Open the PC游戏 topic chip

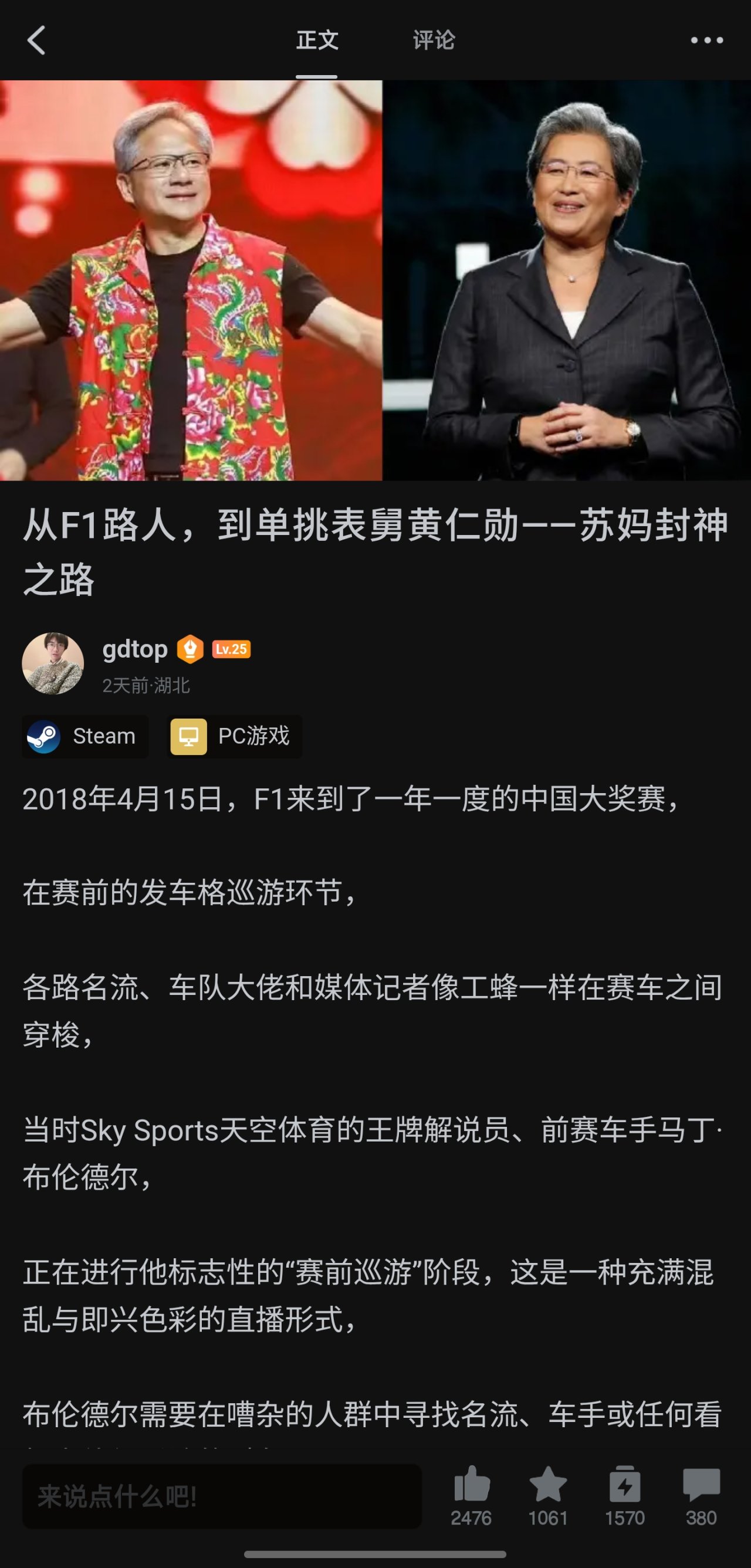point(234,736)
